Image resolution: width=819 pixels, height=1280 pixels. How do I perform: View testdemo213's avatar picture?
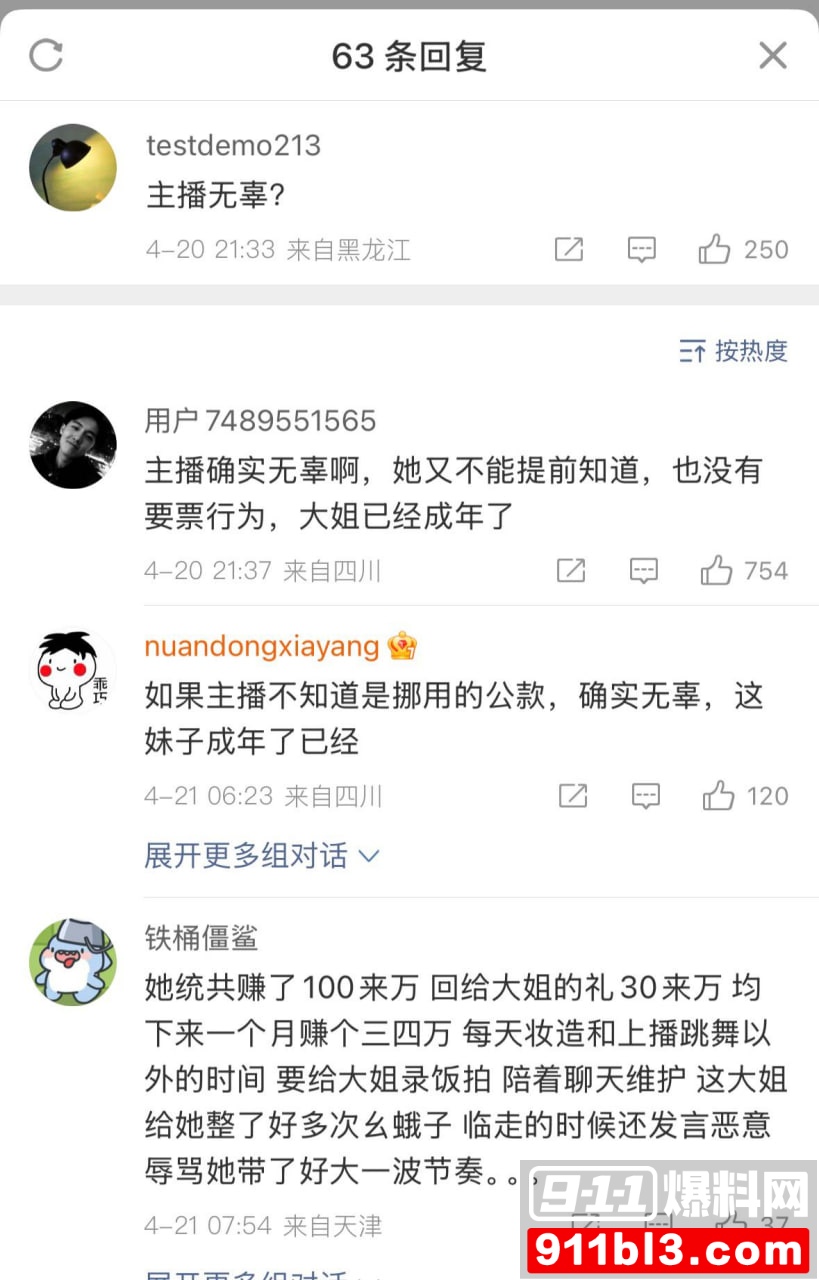tap(72, 167)
